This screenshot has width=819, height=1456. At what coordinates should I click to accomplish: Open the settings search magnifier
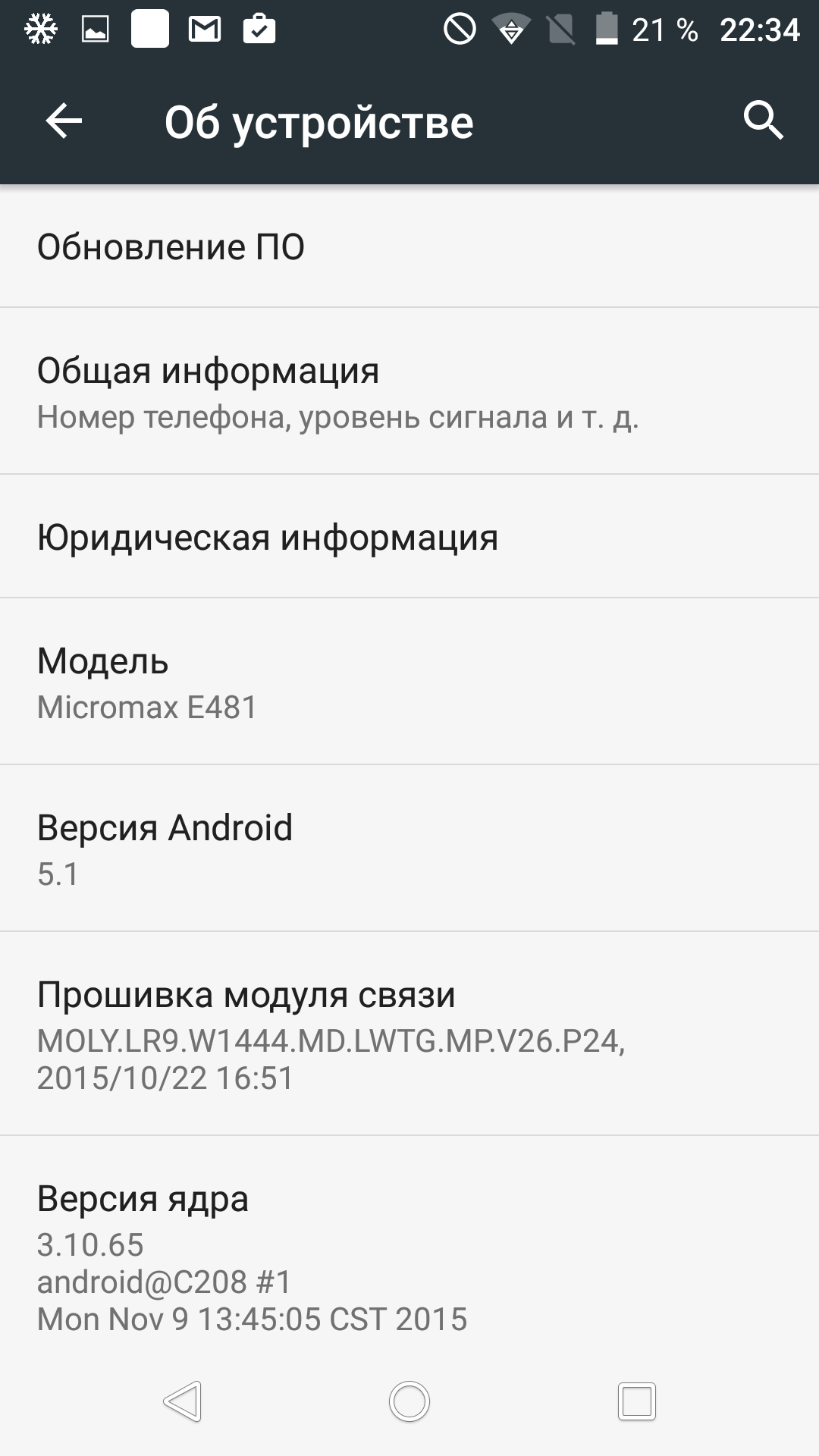coord(763,121)
